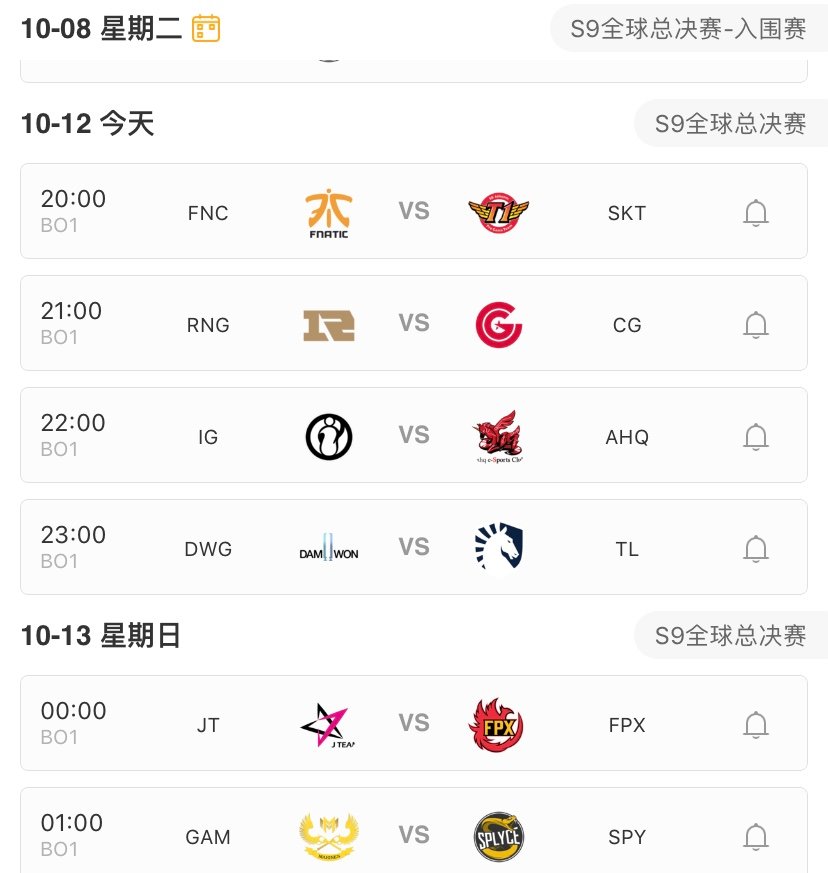Open the 23:00 DWG match row

pyautogui.click(x=414, y=548)
